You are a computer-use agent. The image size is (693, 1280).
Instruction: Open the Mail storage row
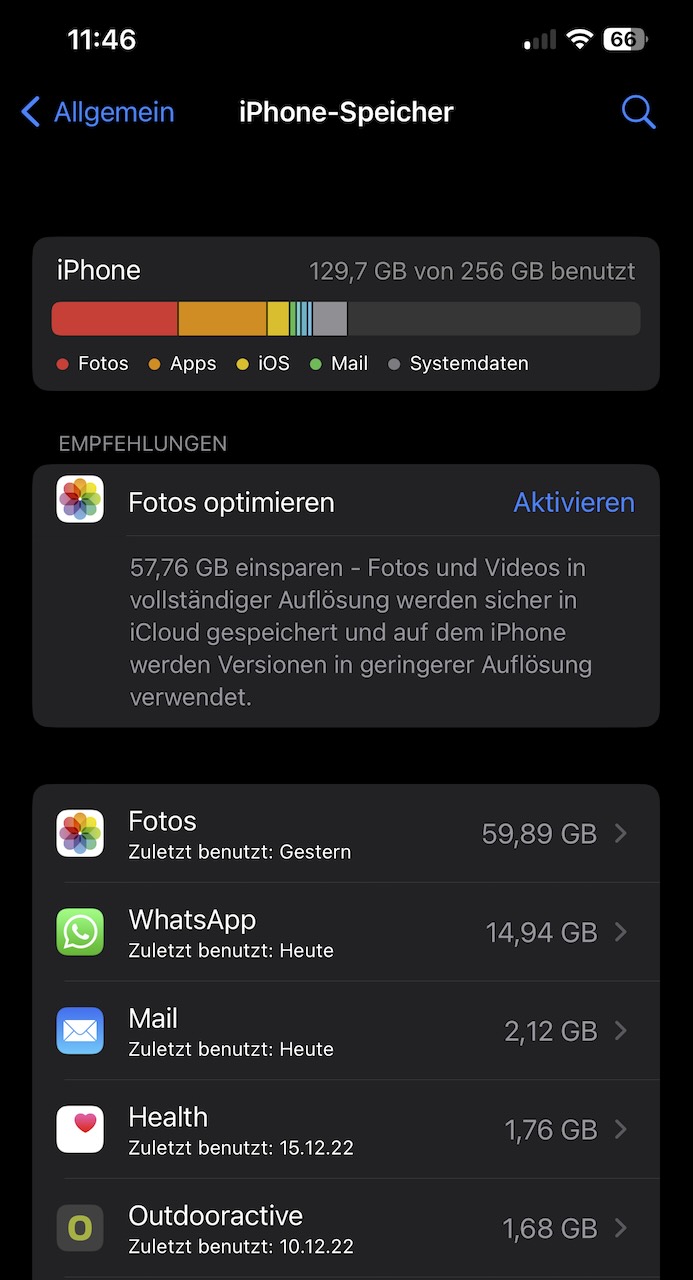coord(345,1031)
